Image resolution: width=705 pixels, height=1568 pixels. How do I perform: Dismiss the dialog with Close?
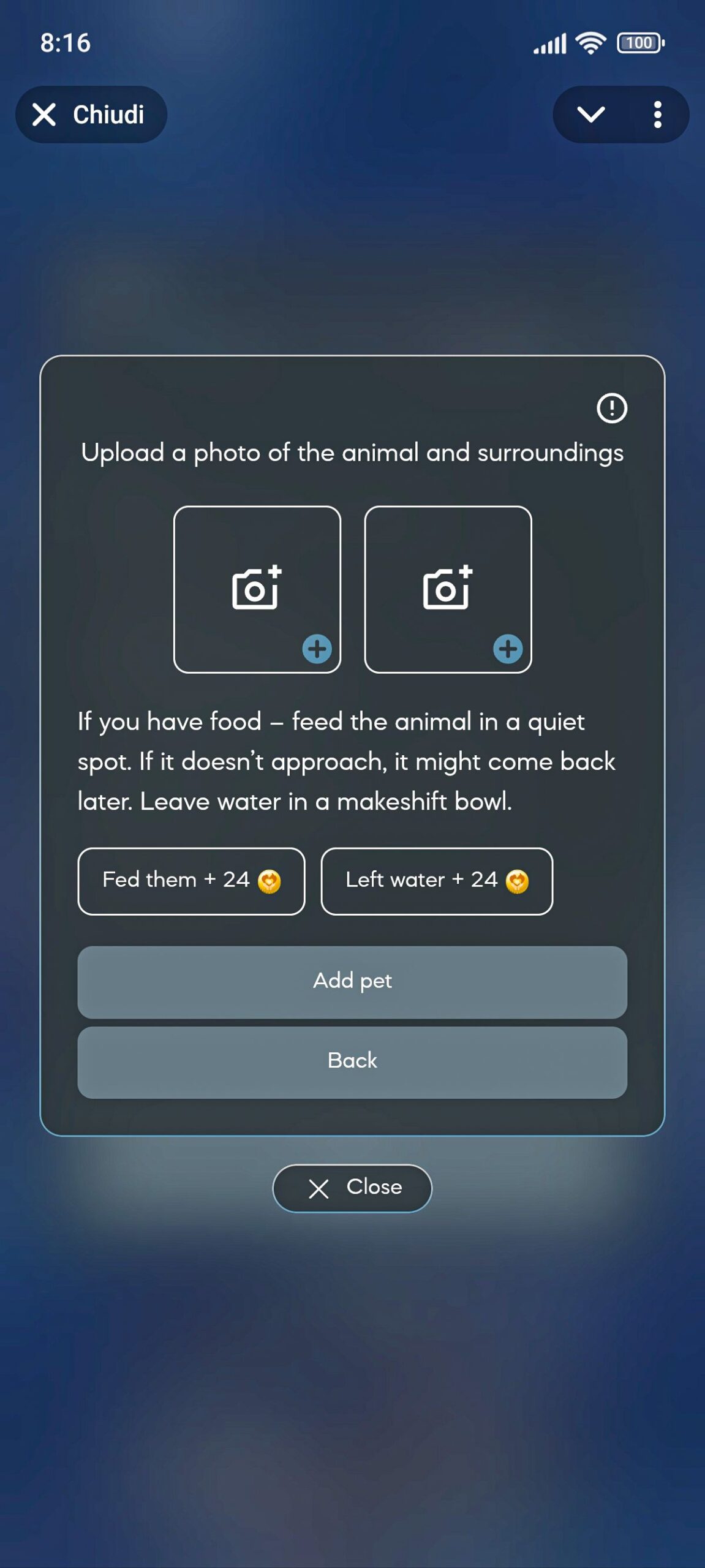352,1188
